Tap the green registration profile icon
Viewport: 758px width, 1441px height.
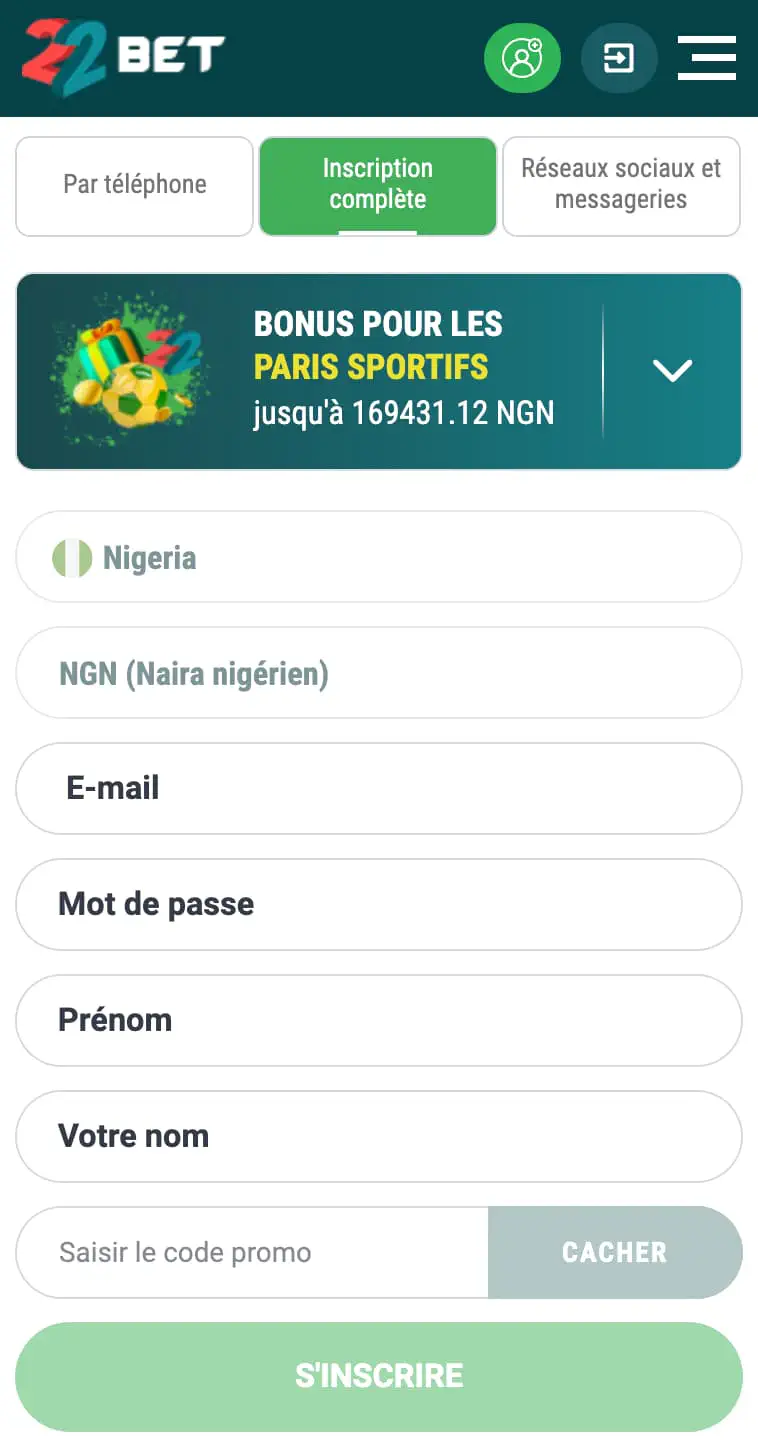click(522, 58)
